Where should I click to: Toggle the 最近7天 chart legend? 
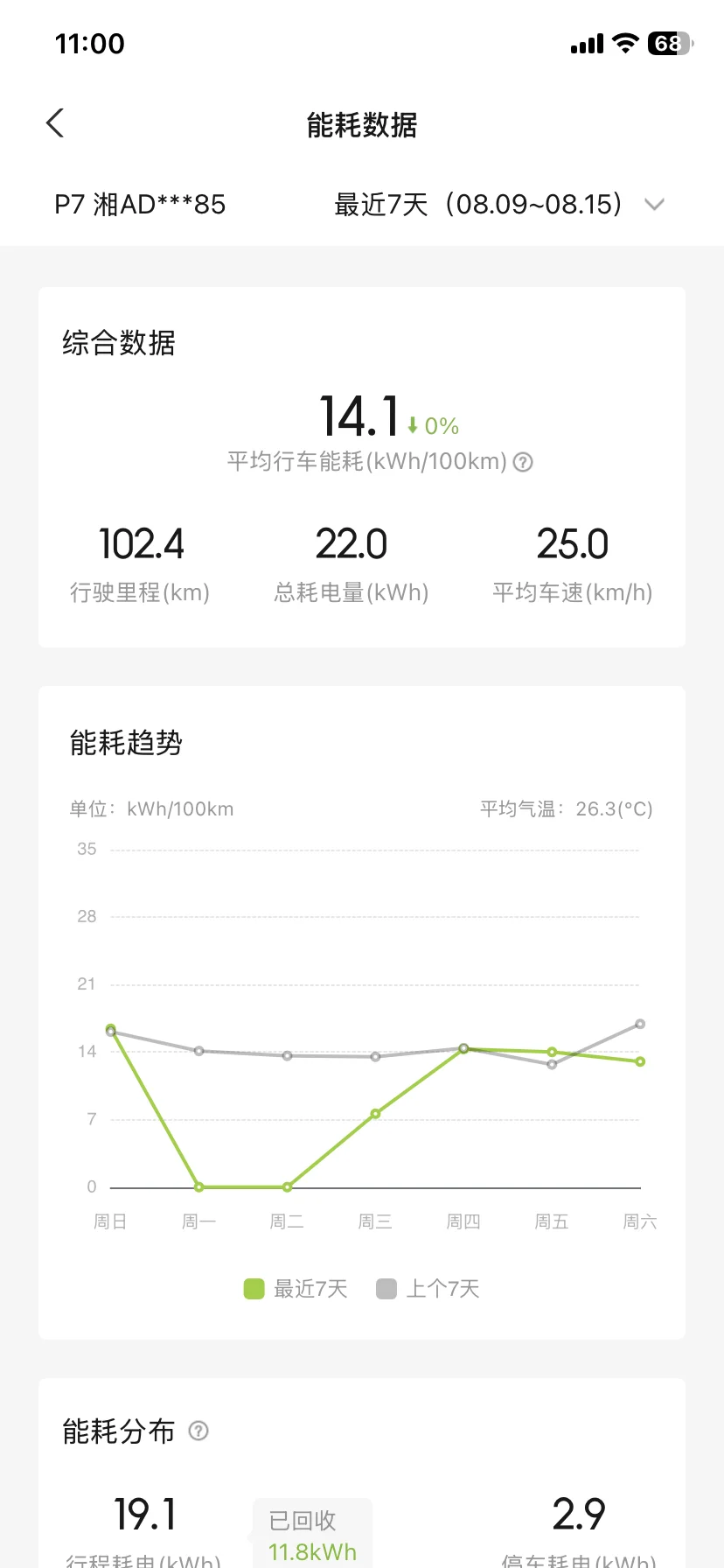click(296, 1289)
